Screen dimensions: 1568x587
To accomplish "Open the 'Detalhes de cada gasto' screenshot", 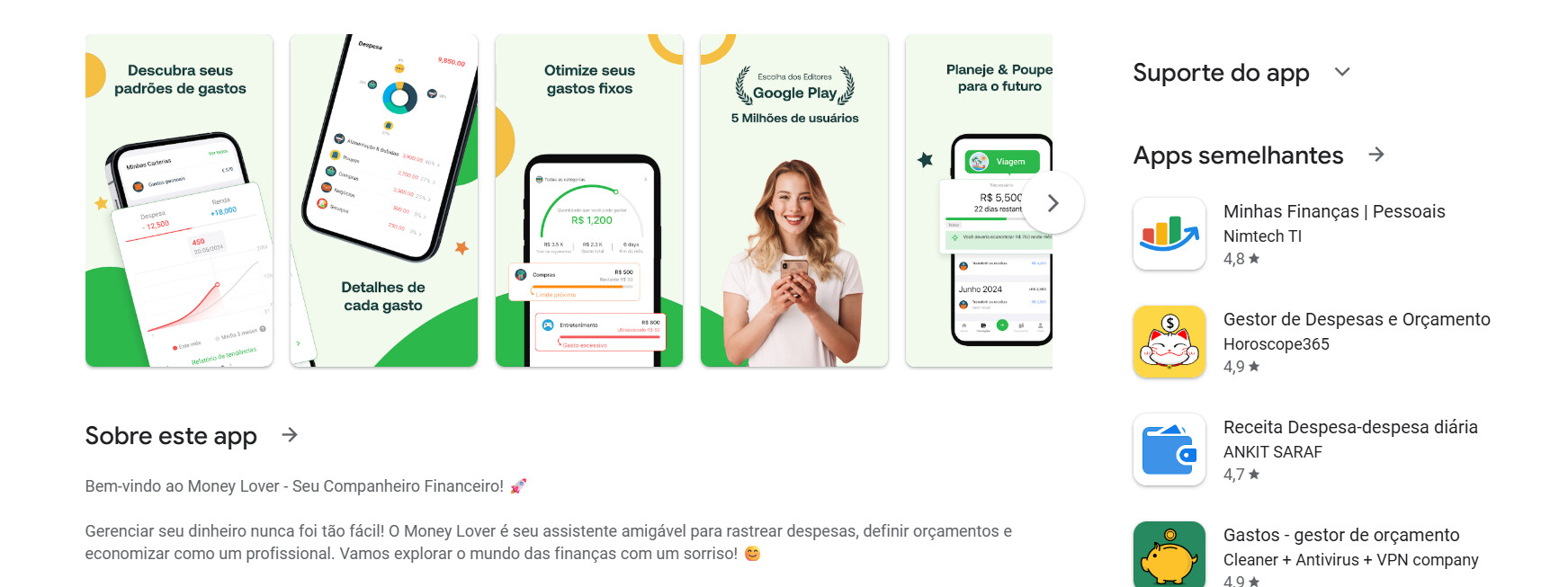I will click(383, 200).
